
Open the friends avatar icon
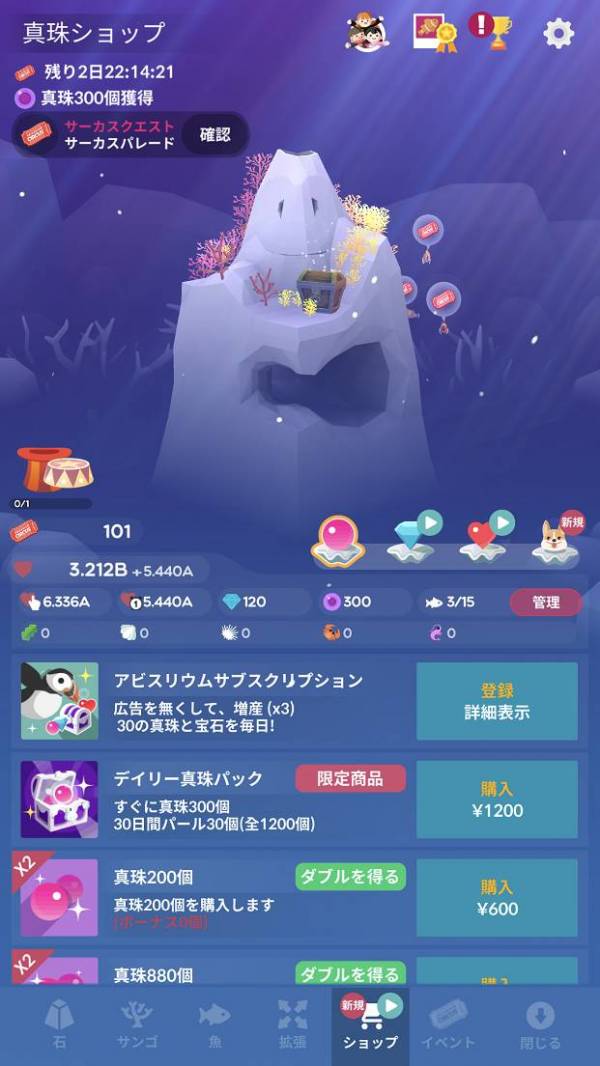click(367, 32)
